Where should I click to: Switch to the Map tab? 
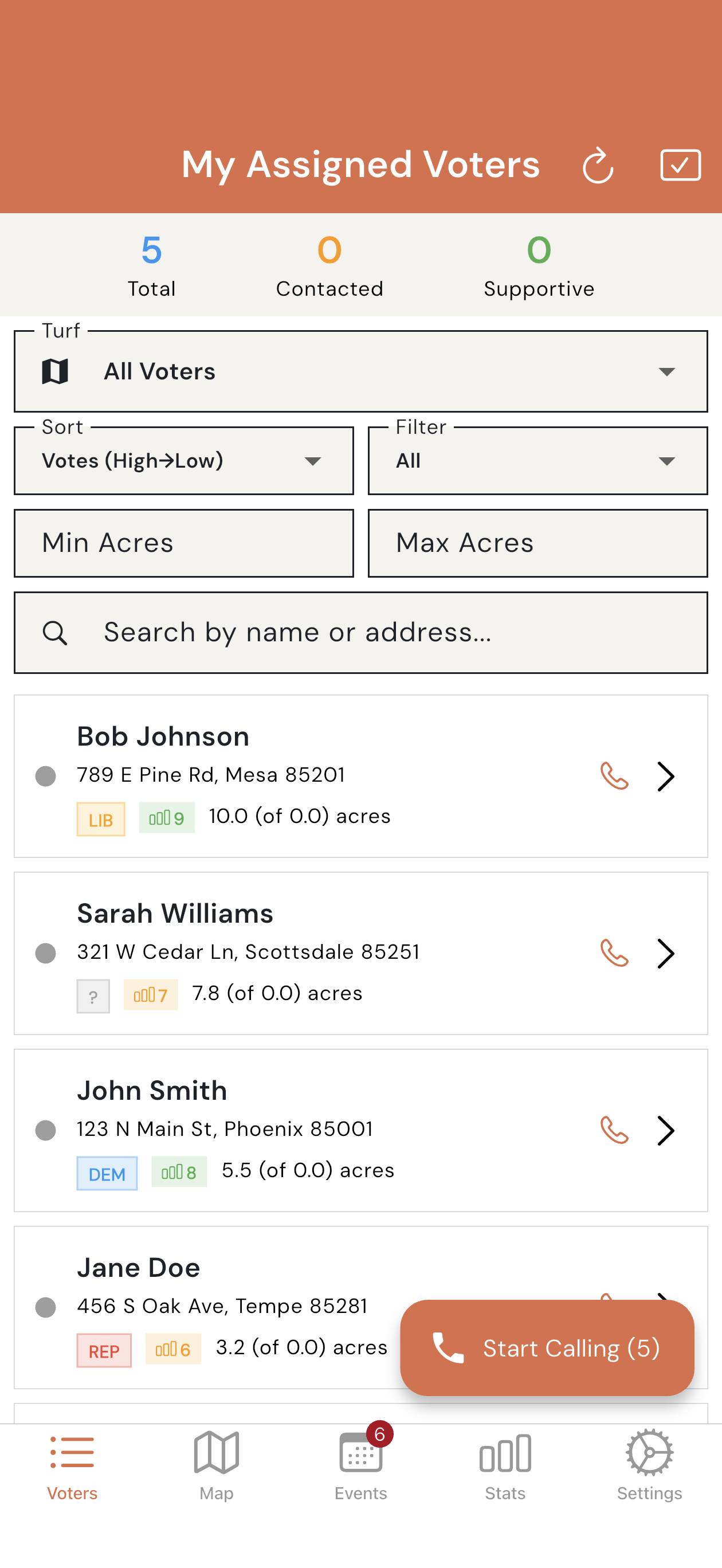216,1467
